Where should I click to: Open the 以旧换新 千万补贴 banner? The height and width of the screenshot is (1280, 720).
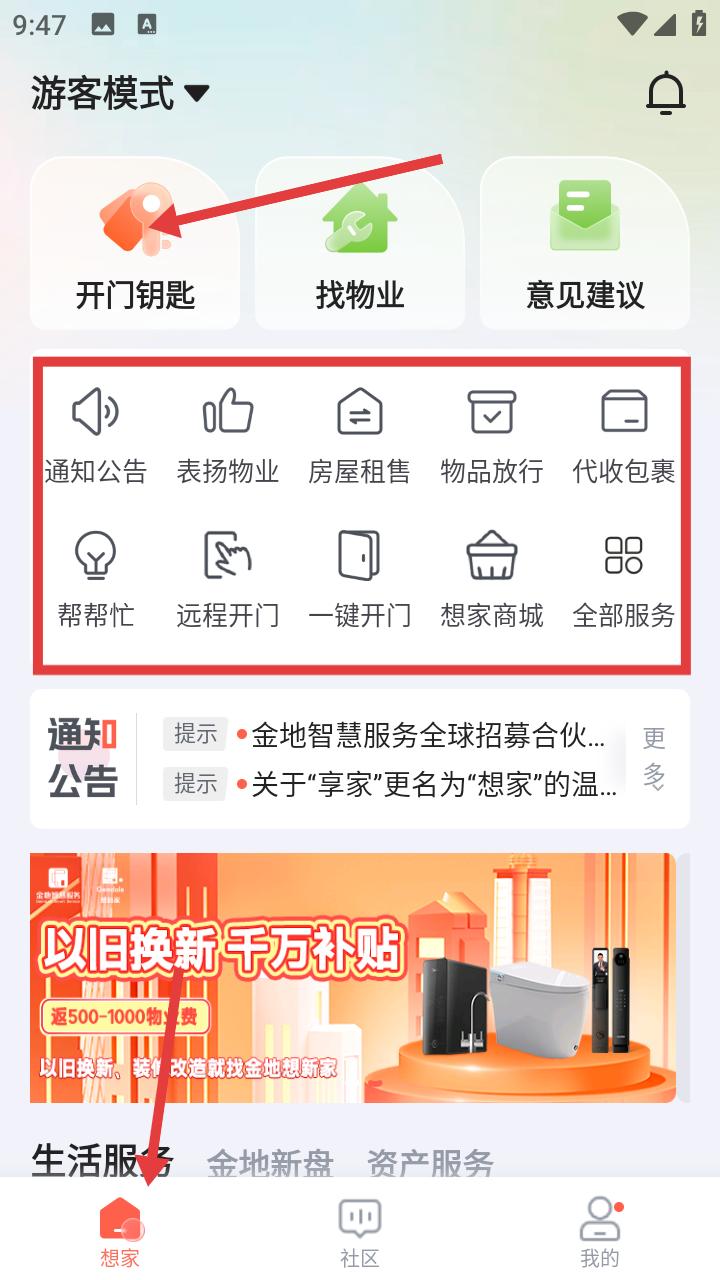(x=352, y=977)
